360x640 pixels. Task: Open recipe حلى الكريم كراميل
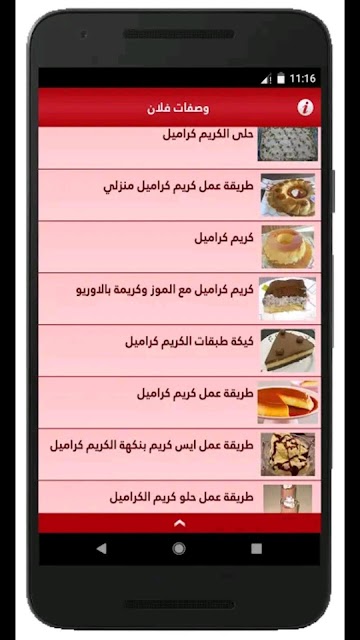click(180, 147)
